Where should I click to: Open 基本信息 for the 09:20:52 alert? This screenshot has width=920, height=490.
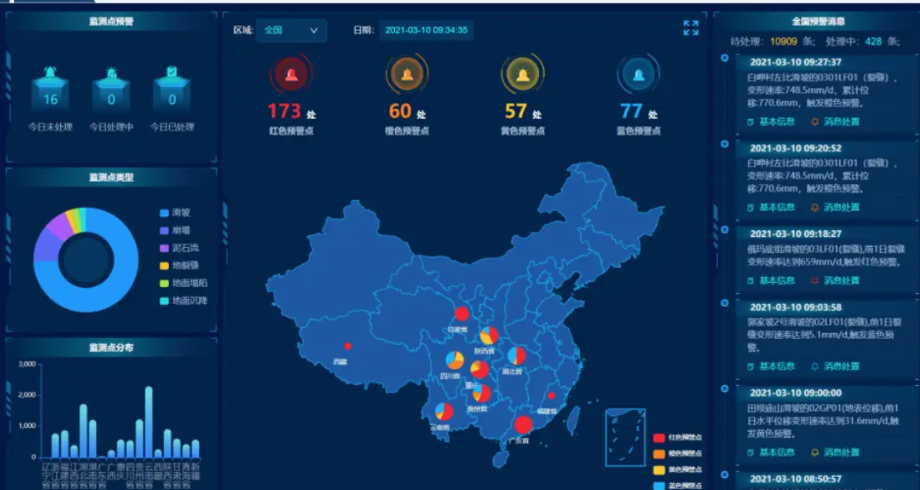click(776, 208)
